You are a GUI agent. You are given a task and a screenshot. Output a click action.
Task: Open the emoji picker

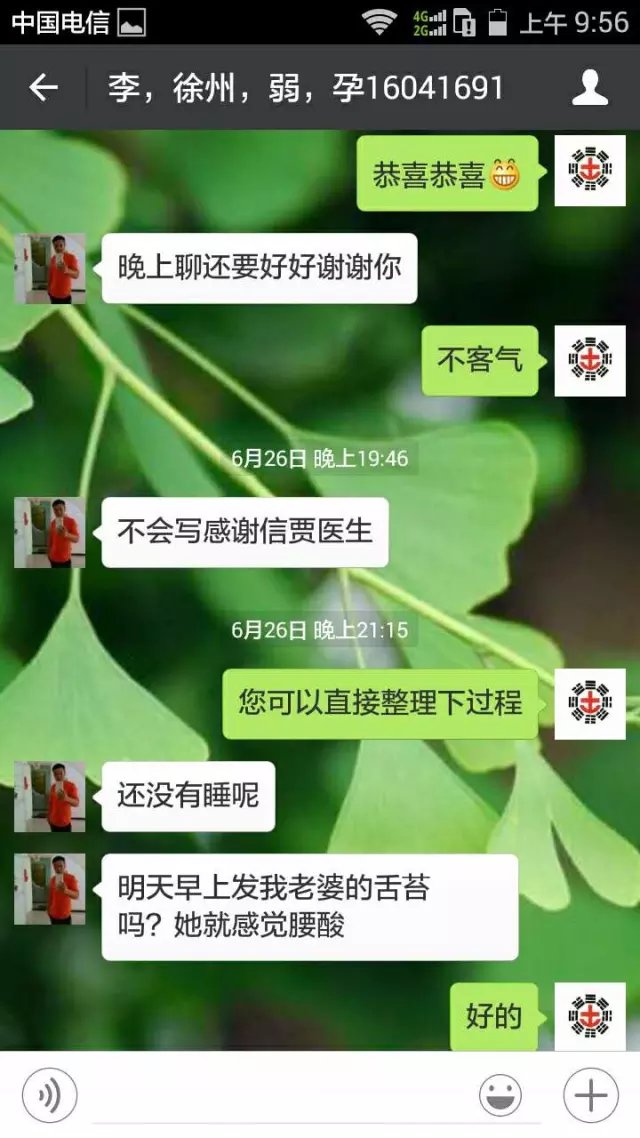point(501,1095)
